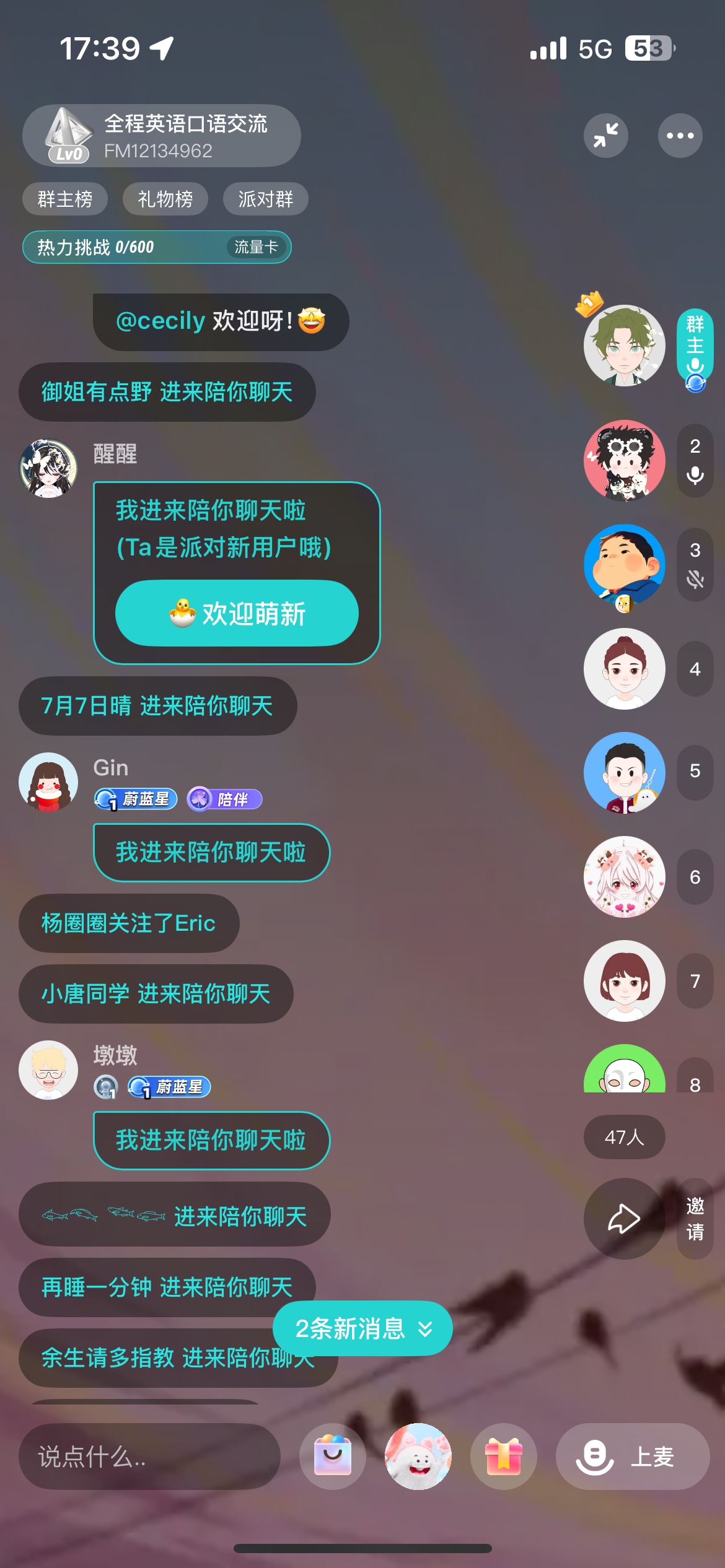Tap 上麦 to join the mic
Viewport: 725px width, 1568px height.
pos(633,1457)
